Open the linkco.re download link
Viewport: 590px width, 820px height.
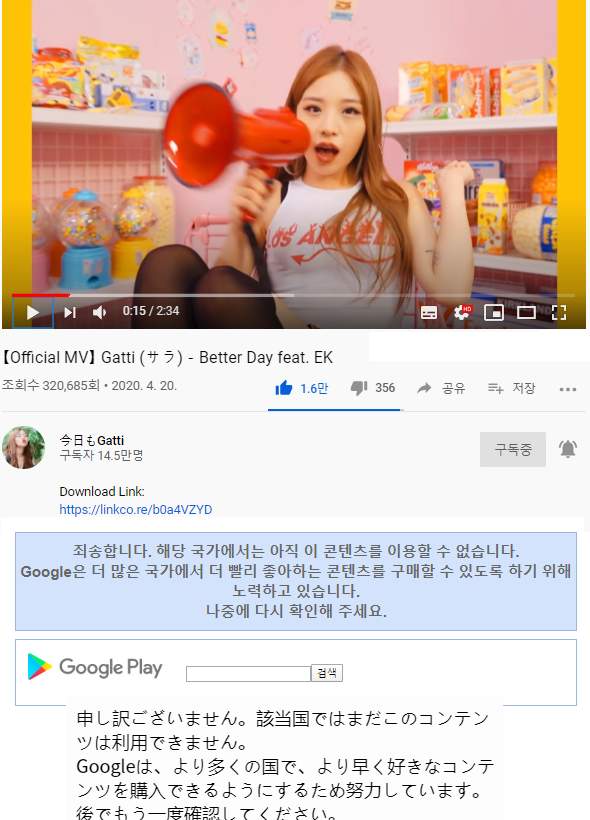pos(135,510)
